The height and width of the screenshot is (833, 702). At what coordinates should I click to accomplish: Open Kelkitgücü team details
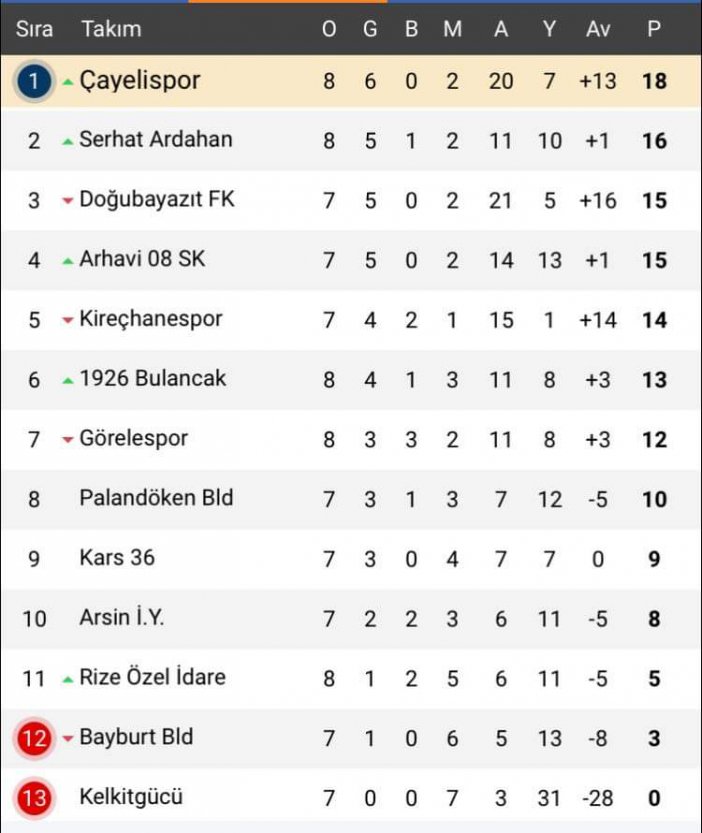(x=131, y=797)
